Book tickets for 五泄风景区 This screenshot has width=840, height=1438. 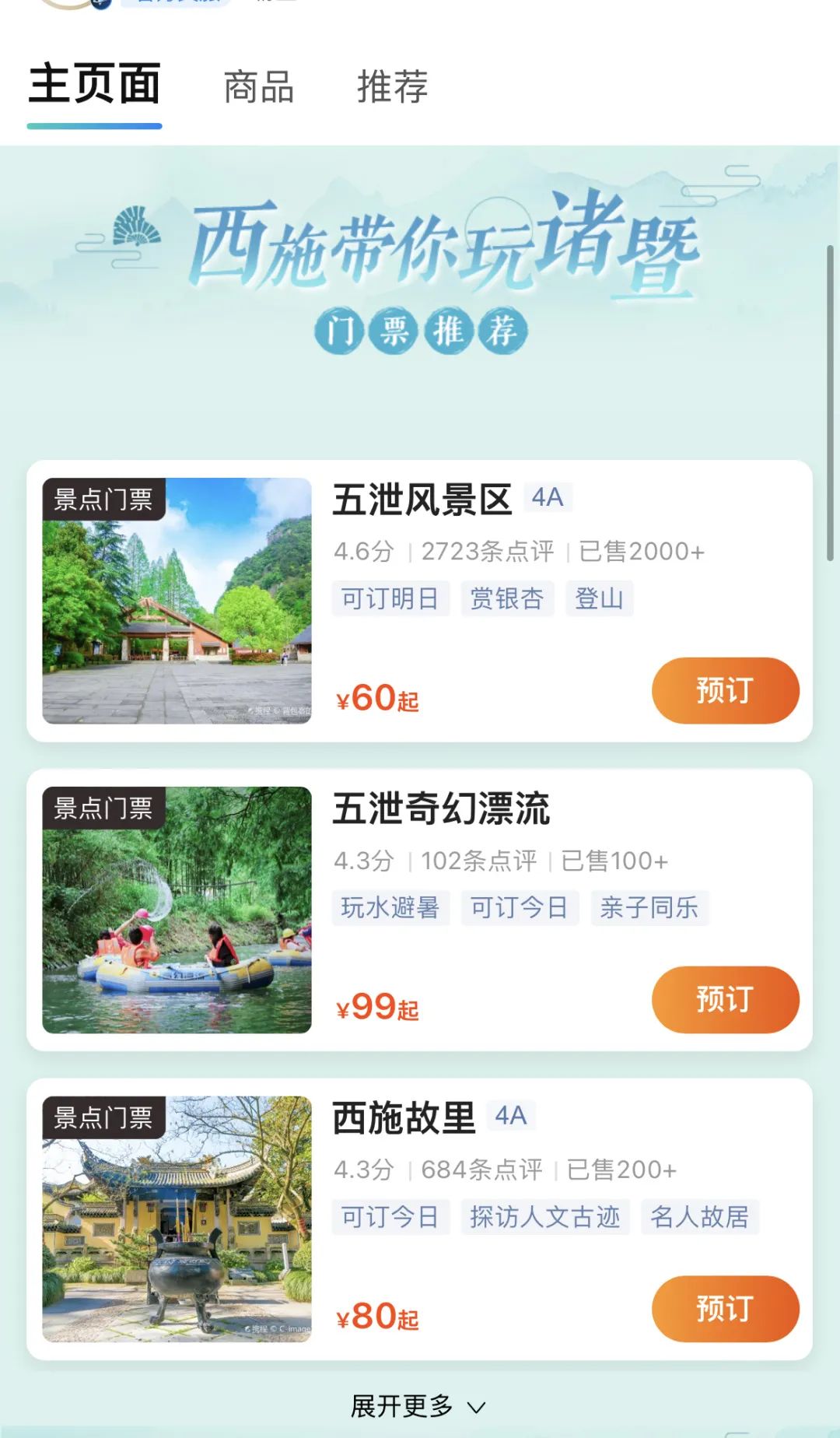(x=724, y=690)
